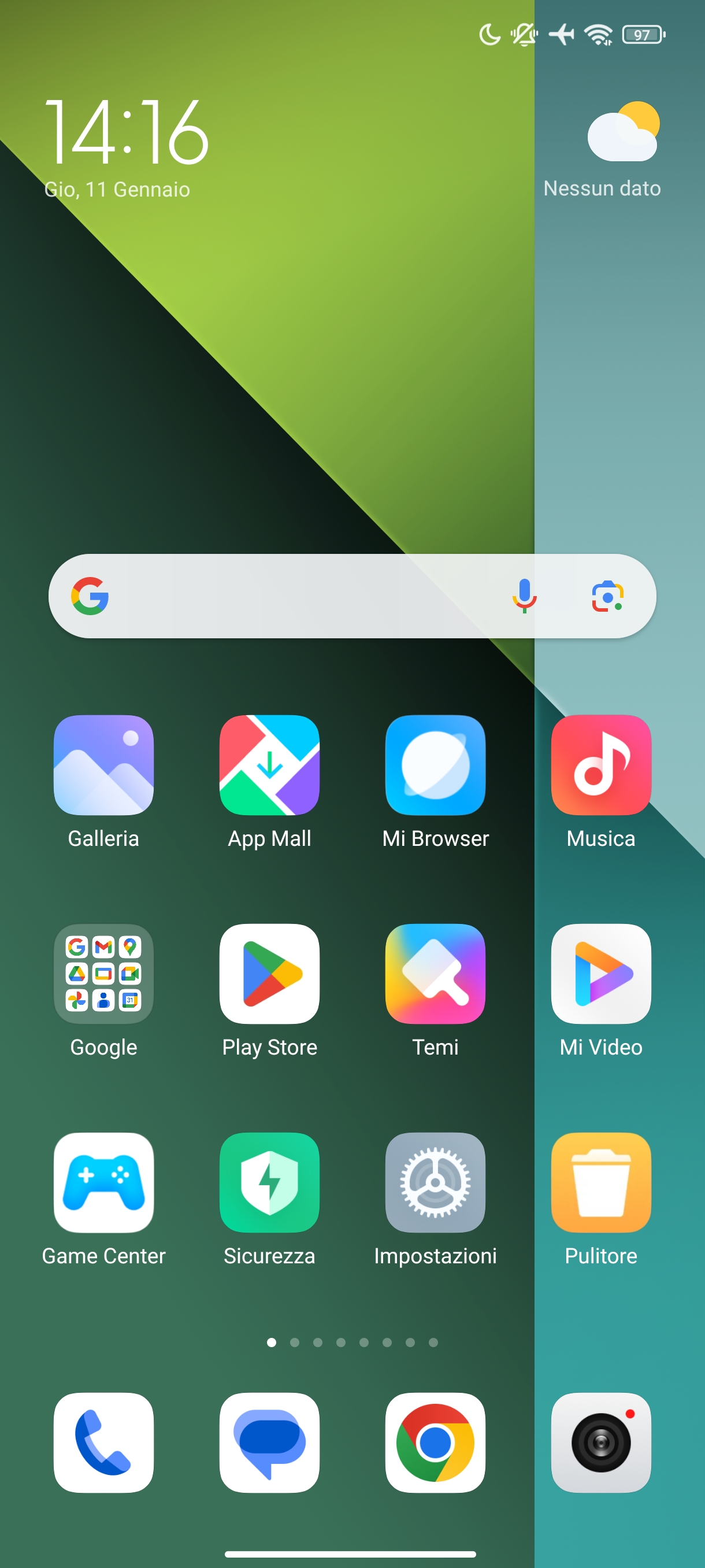This screenshot has height=1568, width=705.
Task: Launch Chrome from the dock
Action: (x=435, y=1442)
